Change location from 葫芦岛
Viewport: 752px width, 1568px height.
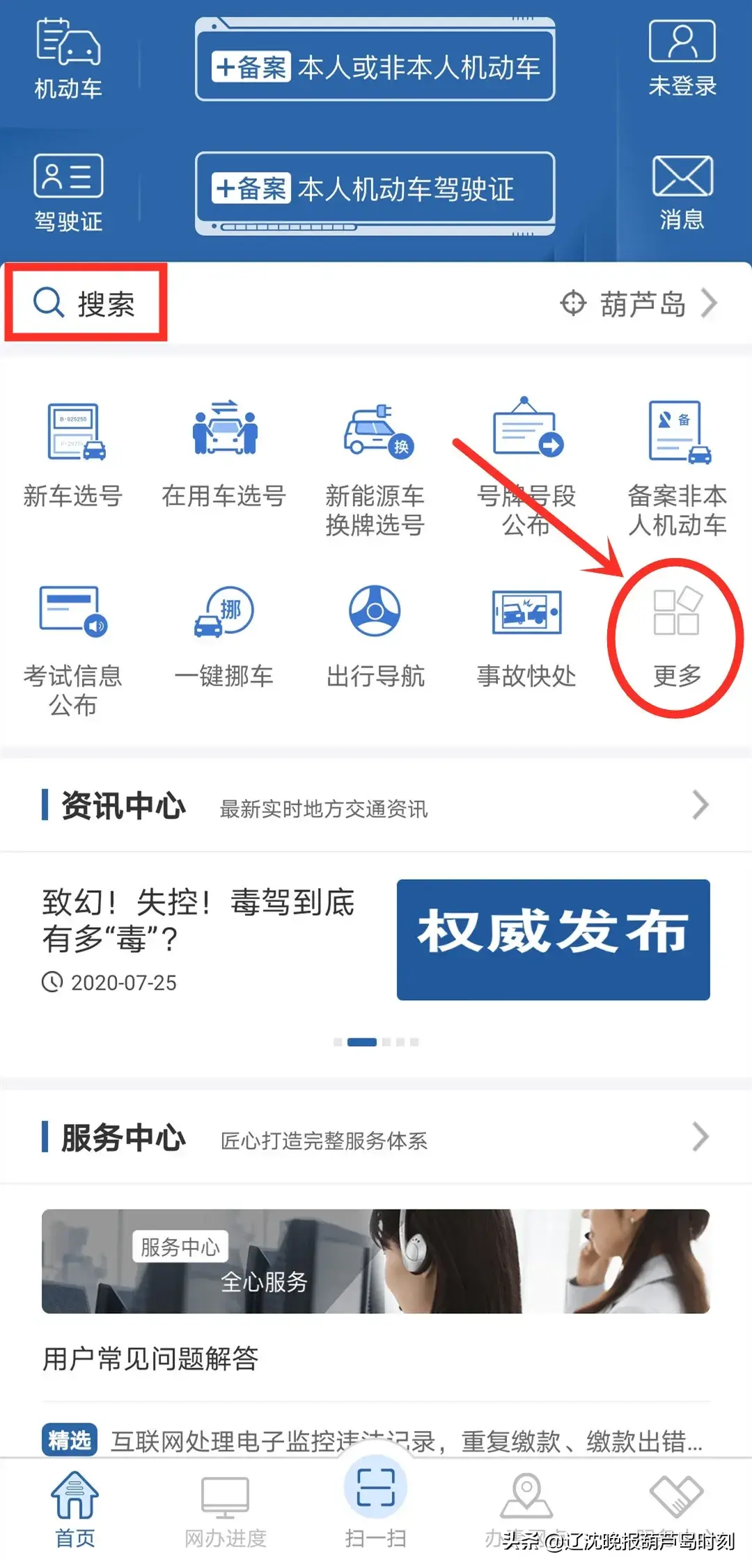tap(641, 303)
